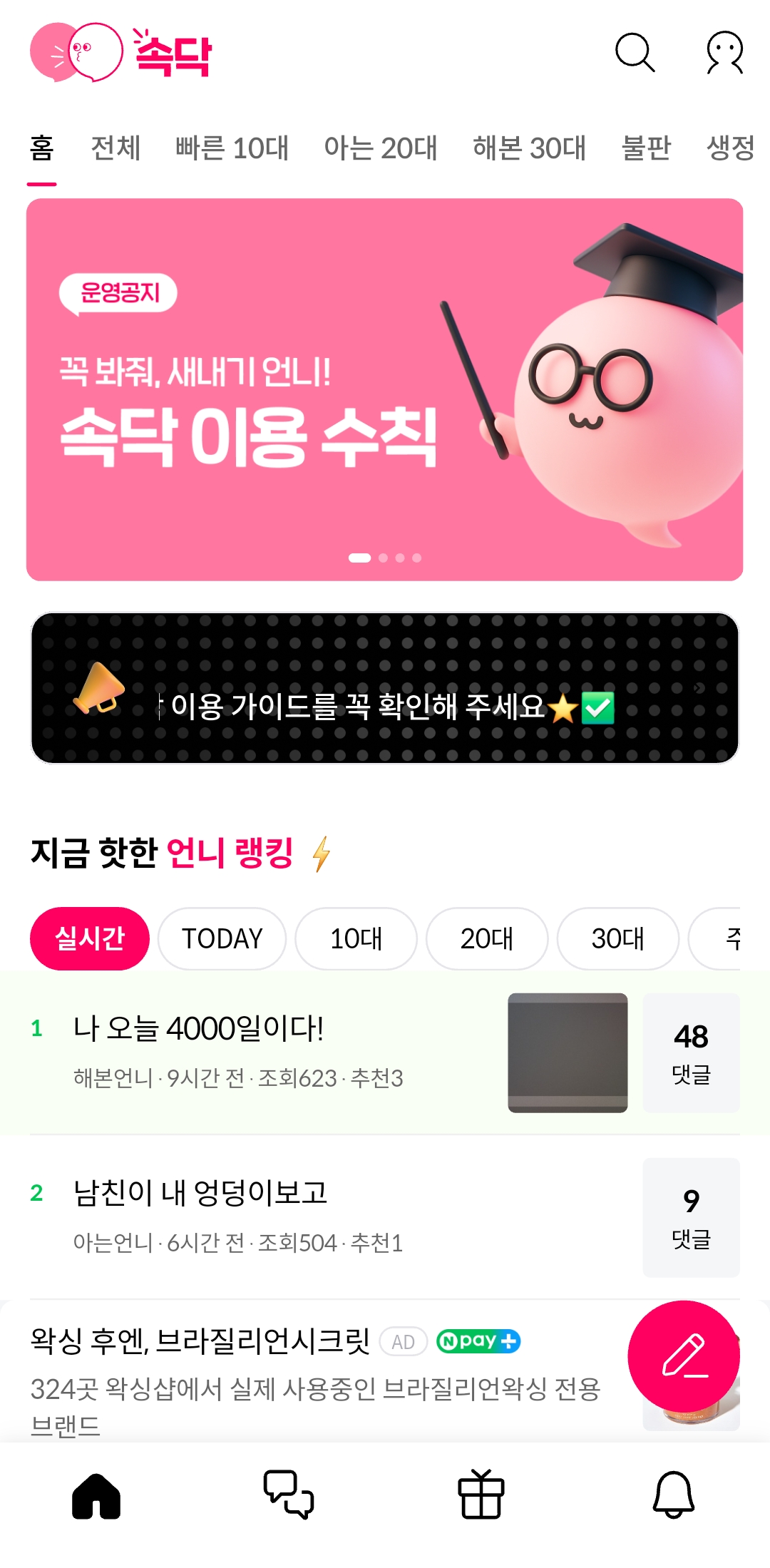The width and height of the screenshot is (770, 1568).
Task: Switch to the 해본 30대 tab
Action: click(529, 148)
